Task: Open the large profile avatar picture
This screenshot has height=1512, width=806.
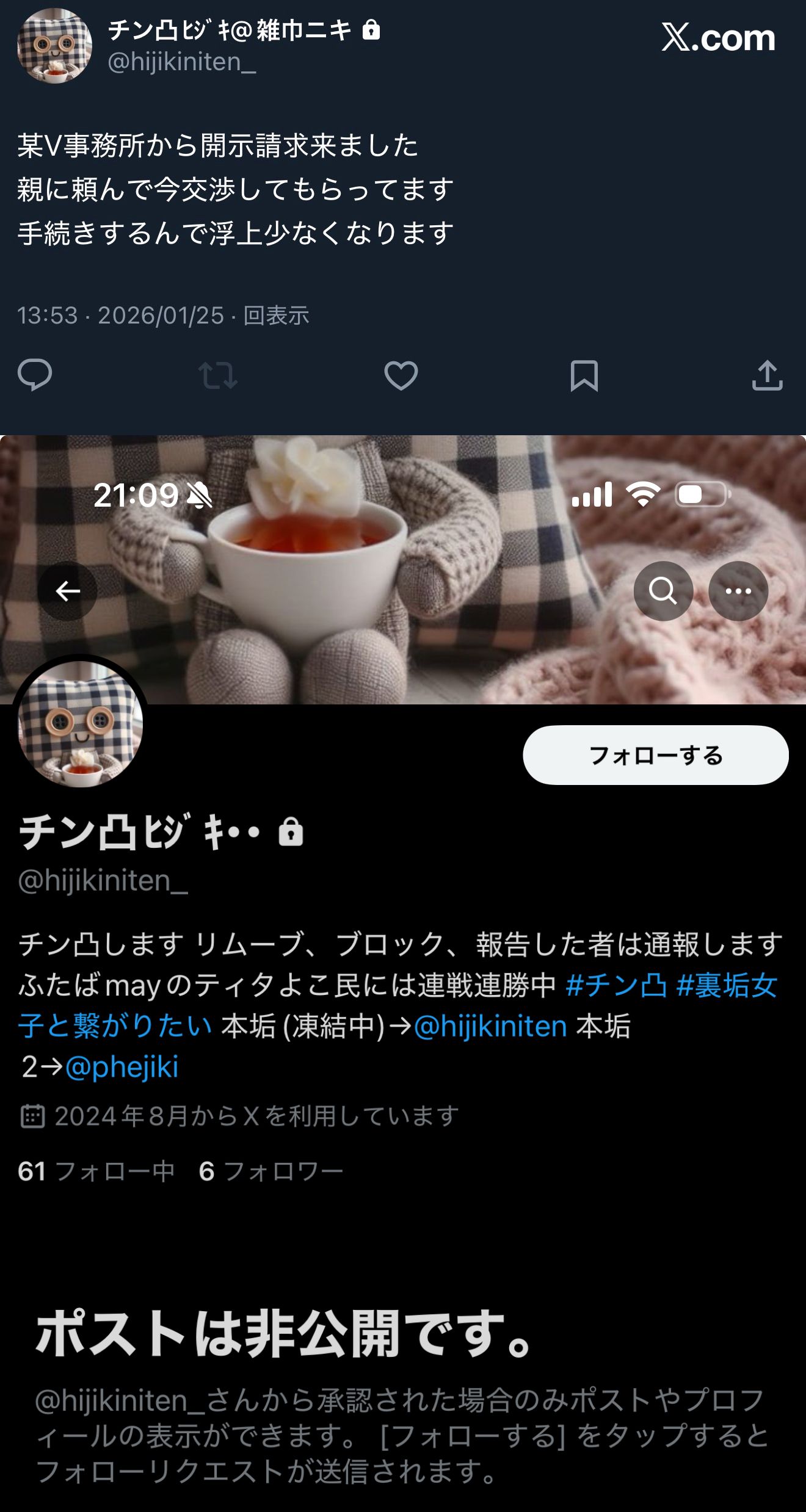Action: 81,725
